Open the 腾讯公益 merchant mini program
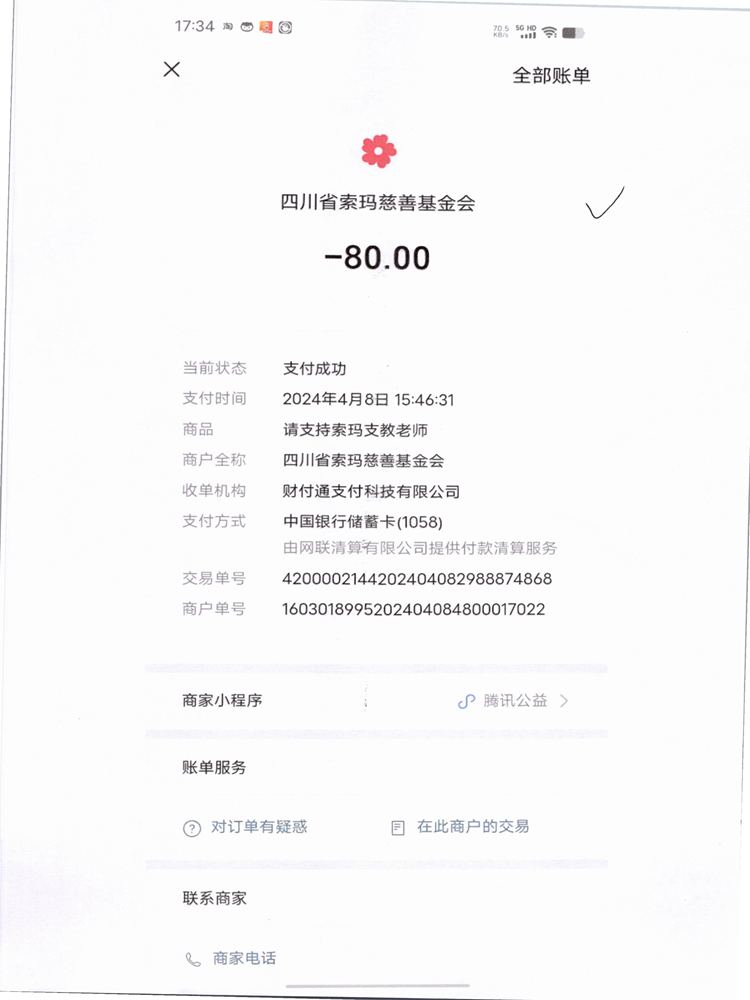Screen dimensions: 750x1000 (514, 701)
